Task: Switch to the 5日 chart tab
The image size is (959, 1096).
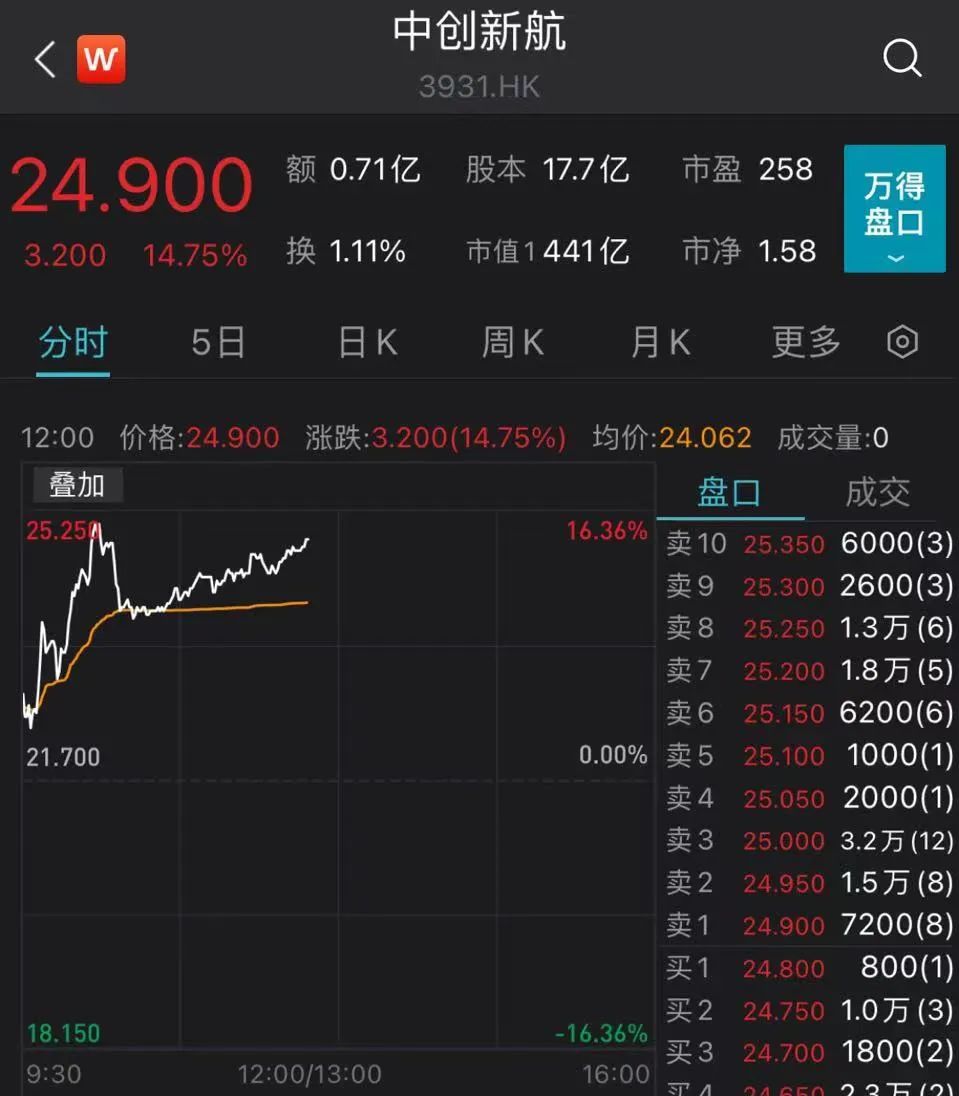Action: 217,341
